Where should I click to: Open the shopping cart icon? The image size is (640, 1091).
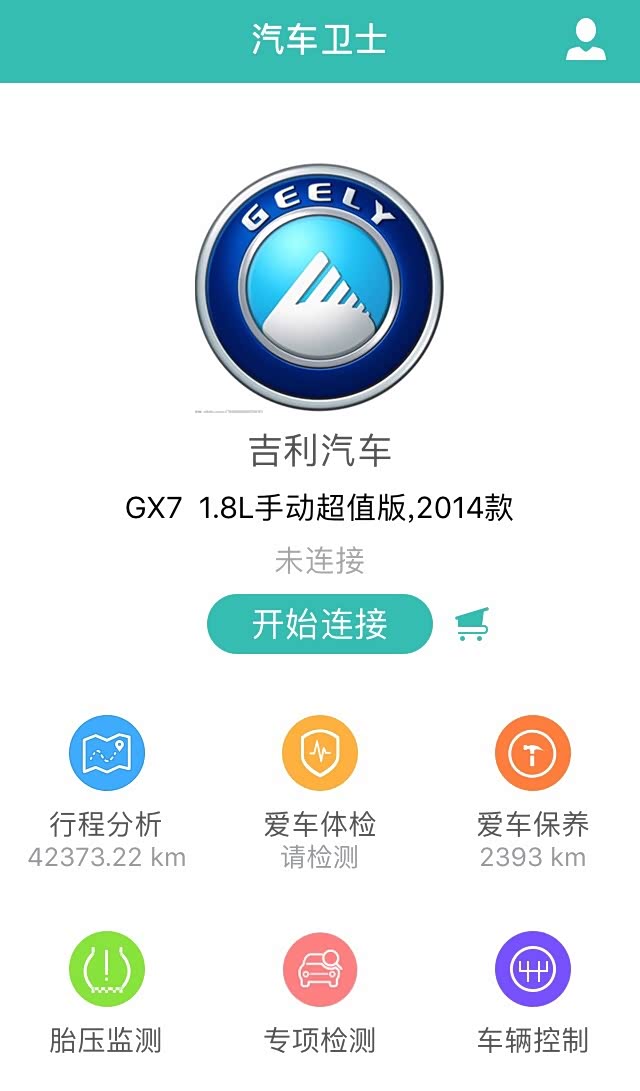pos(472,625)
